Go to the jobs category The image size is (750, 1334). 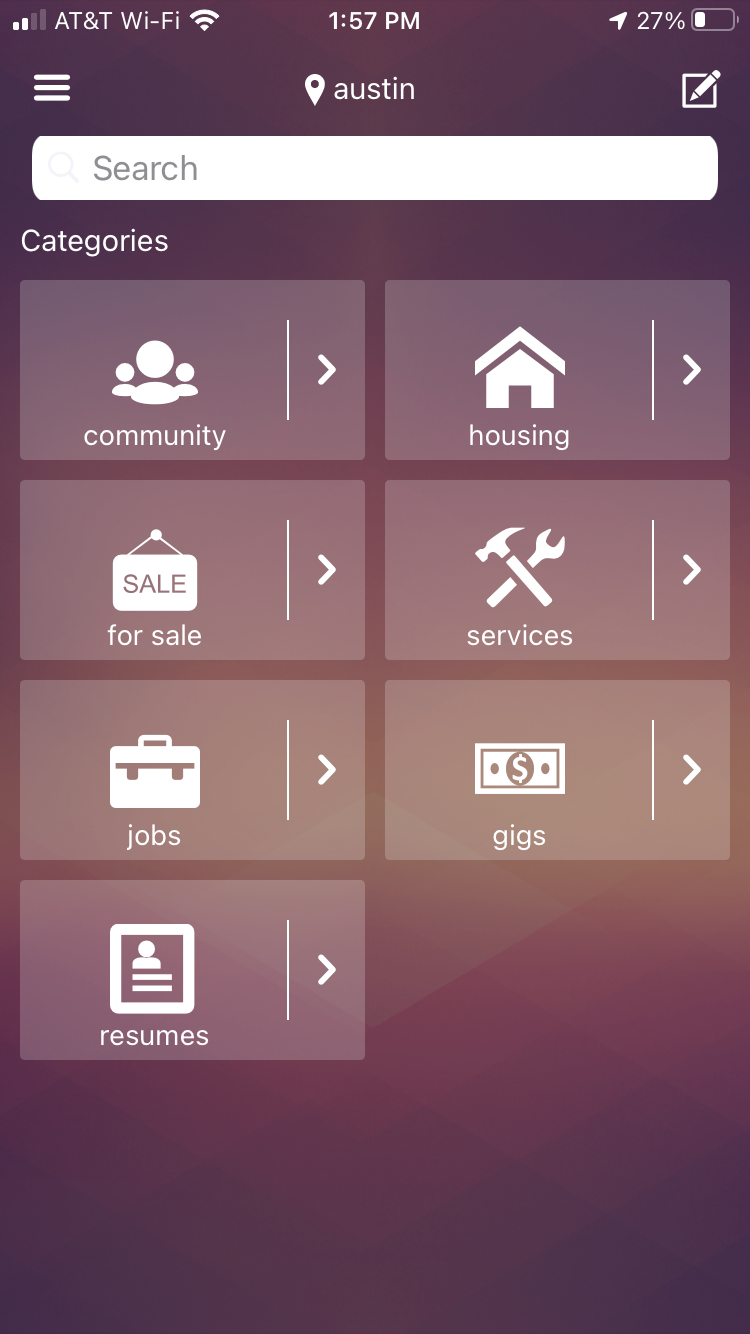click(154, 785)
